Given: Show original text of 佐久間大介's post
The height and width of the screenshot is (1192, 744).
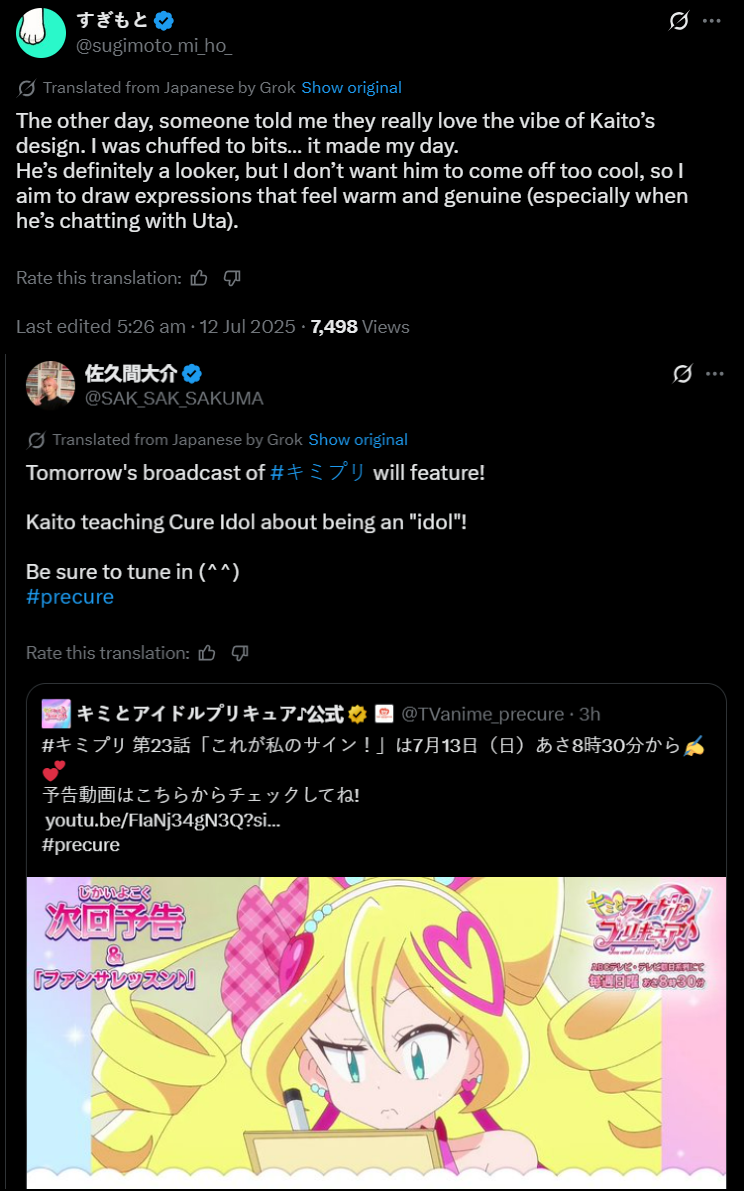Looking at the screenshot, I should (x=358, y=439).
